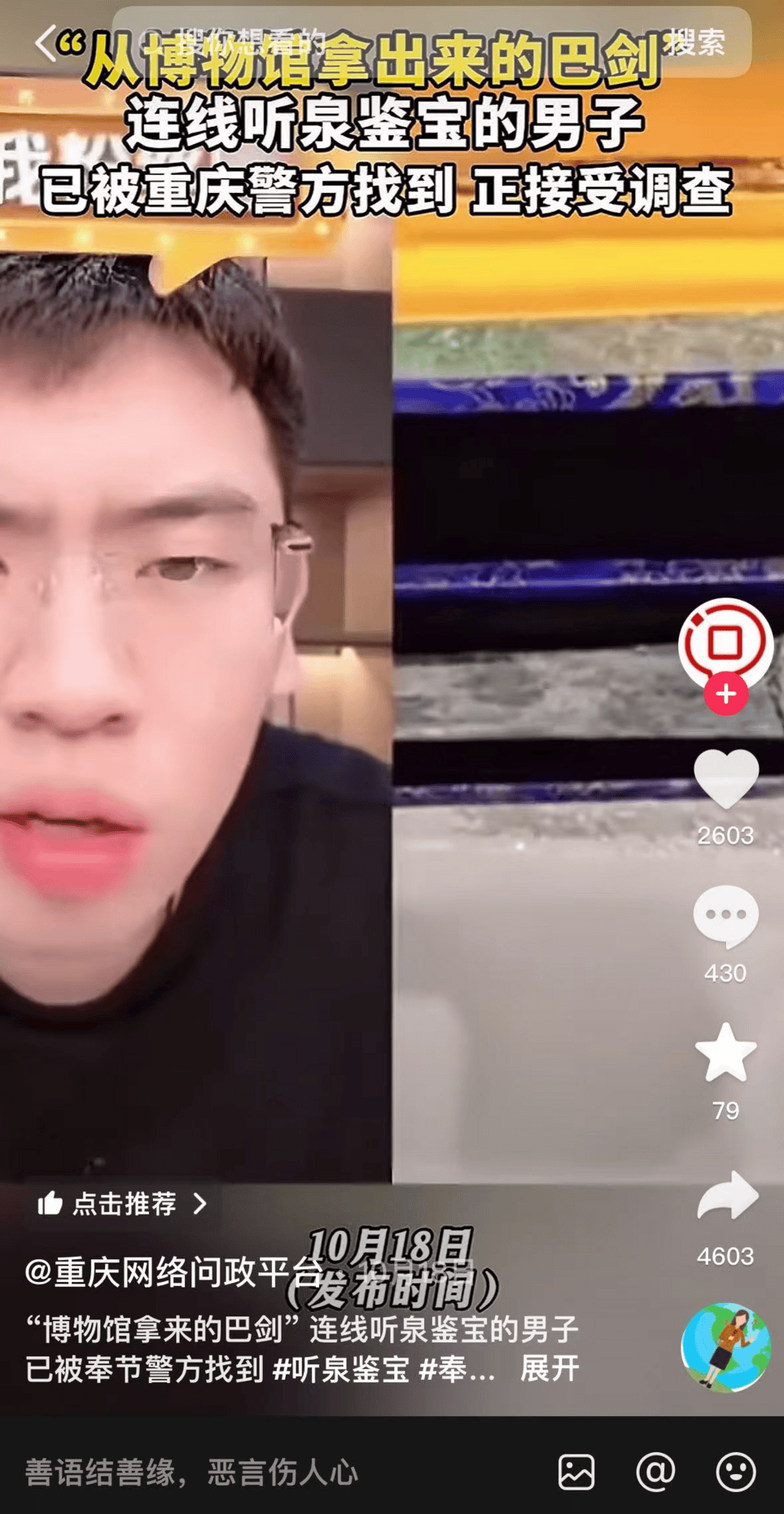Screen dimensions: 784x1514
Task: Open the comments on this video
Action: (726, 916)
